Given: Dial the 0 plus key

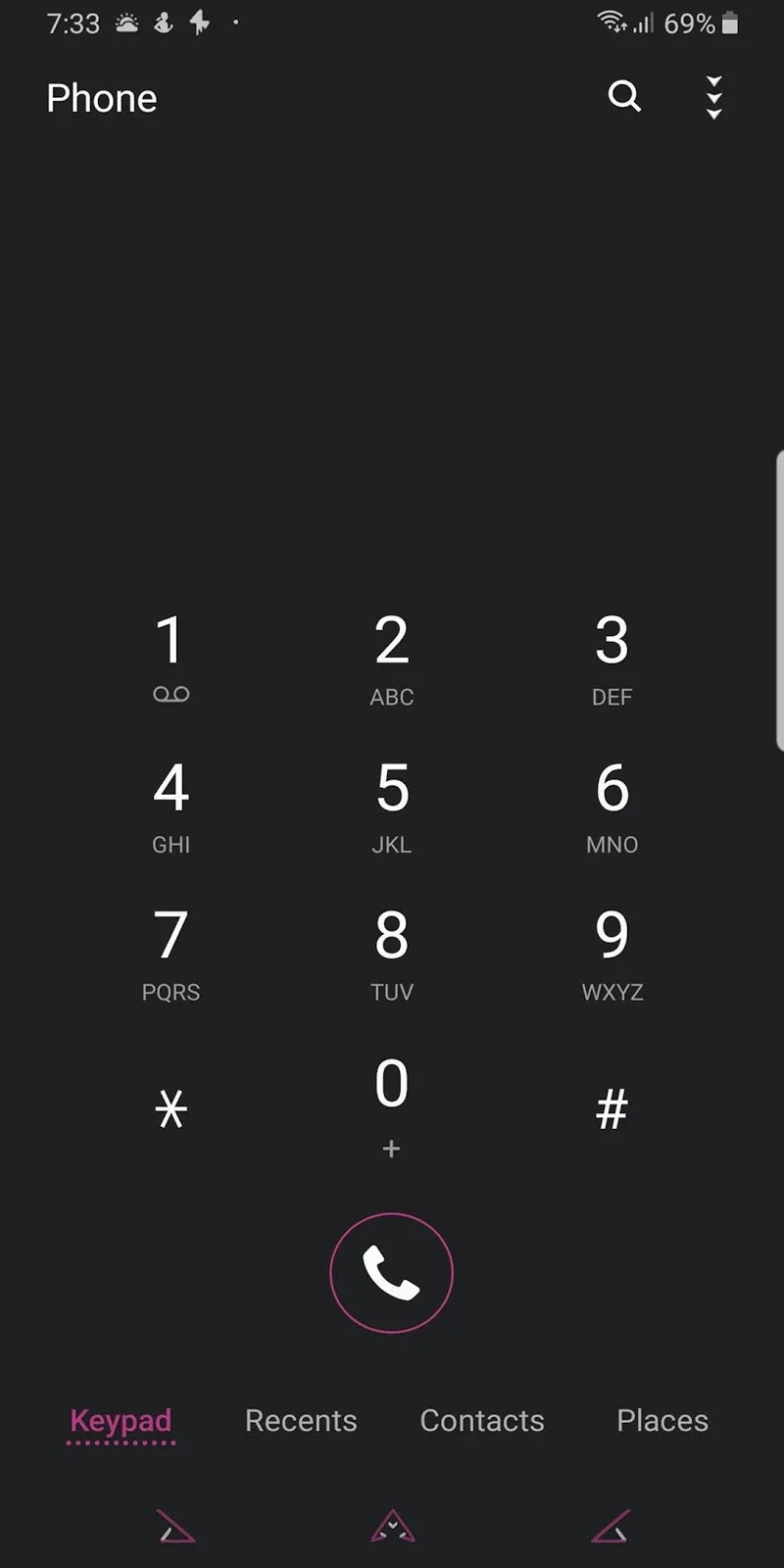Looking at the screenshot, I should pos(392,1107).
